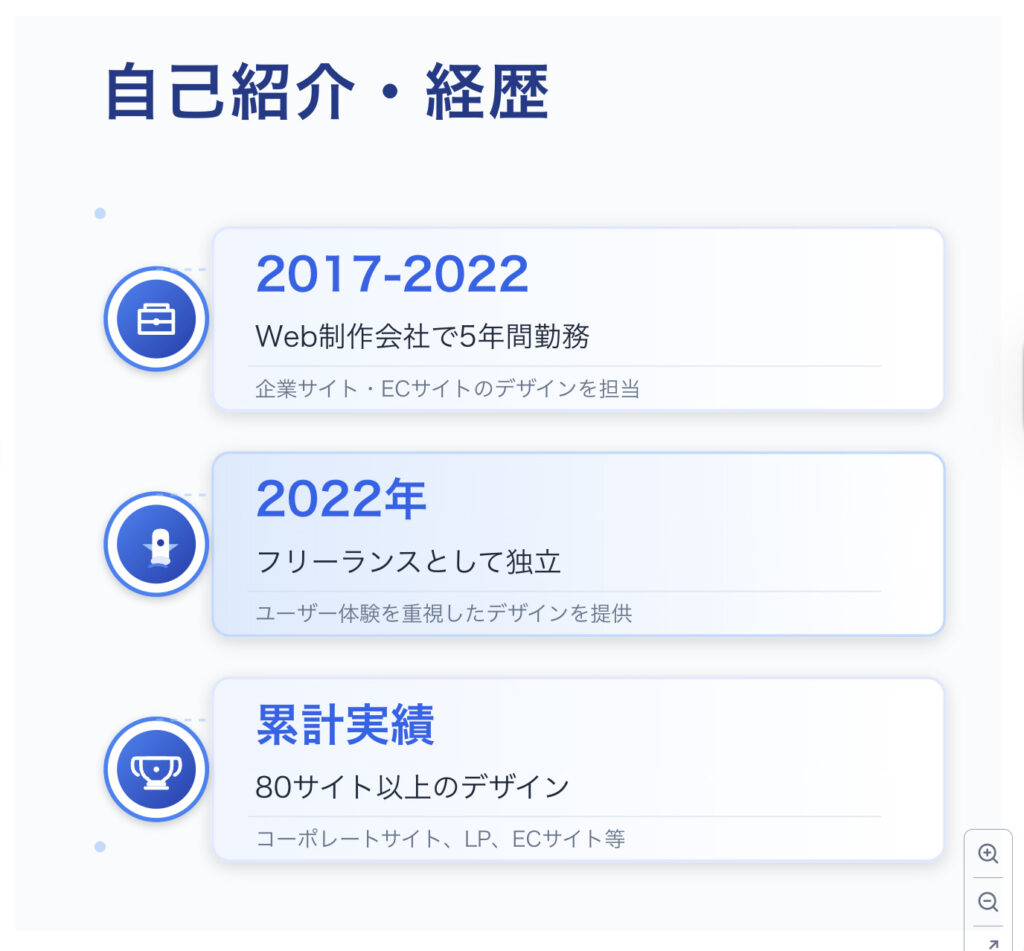Zoom in on the slide
The image size is (1024, 951).
[x=988, y=854]
